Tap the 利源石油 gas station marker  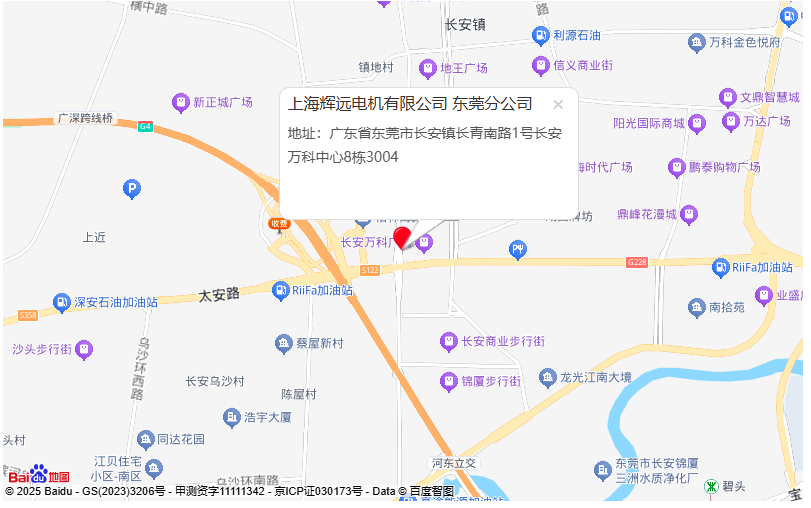pos(541,36)
